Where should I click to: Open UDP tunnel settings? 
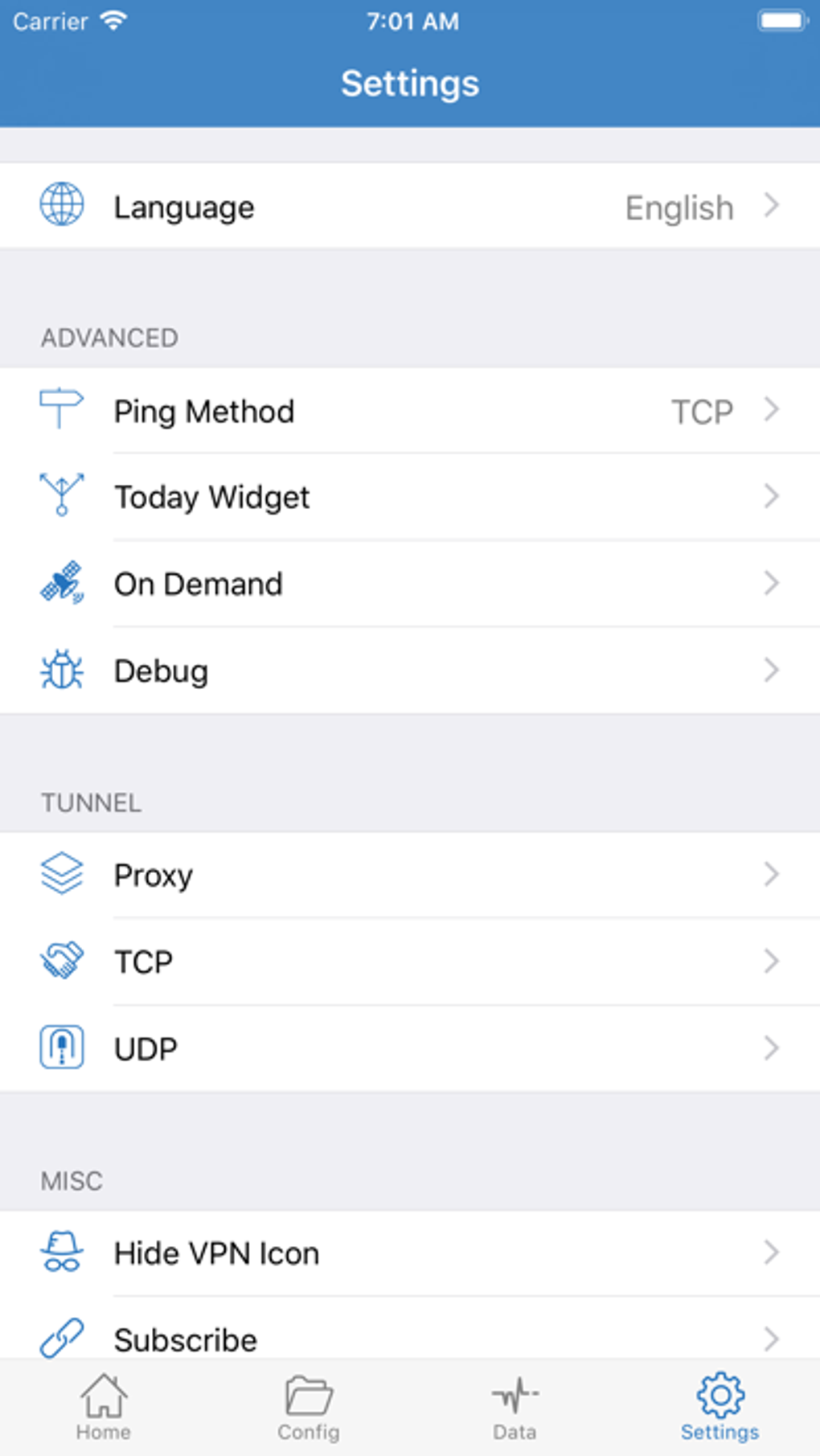tap(410, 1048)
